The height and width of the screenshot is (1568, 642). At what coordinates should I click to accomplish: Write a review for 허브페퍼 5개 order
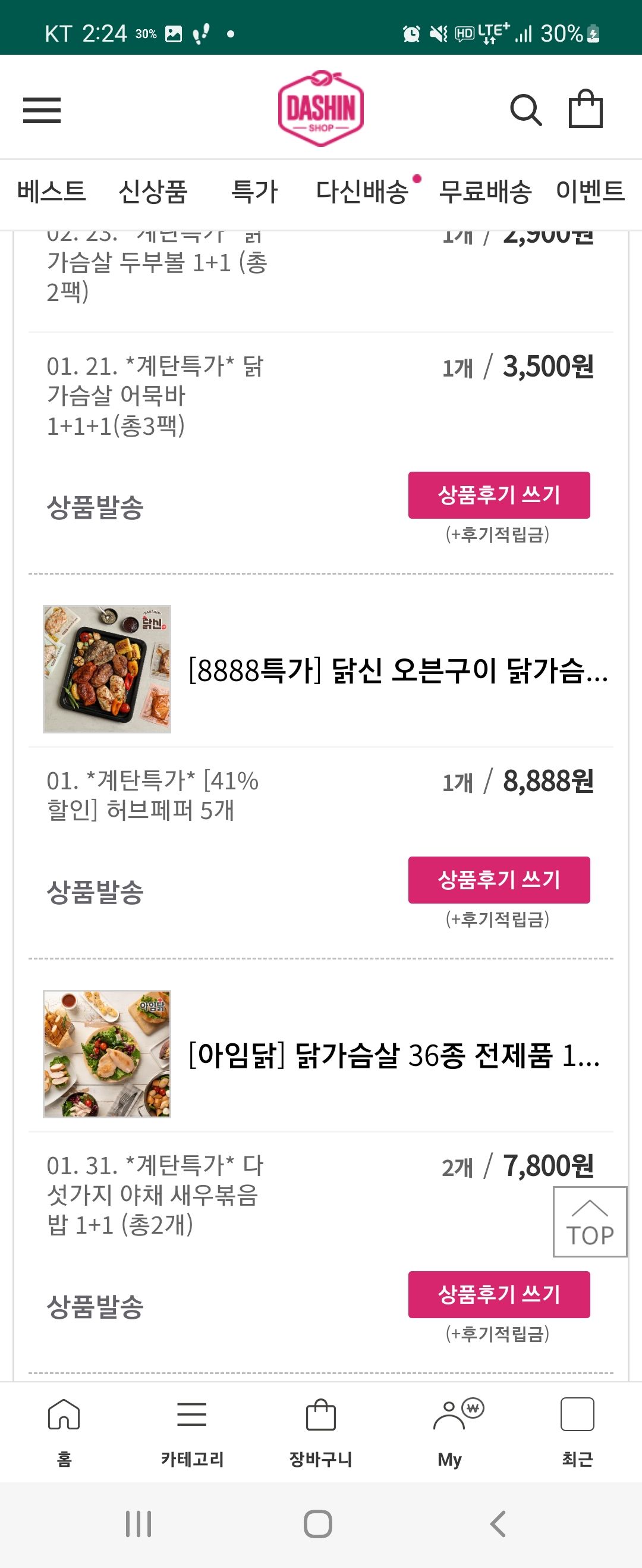pyautogui.click(x=499, y=880)
